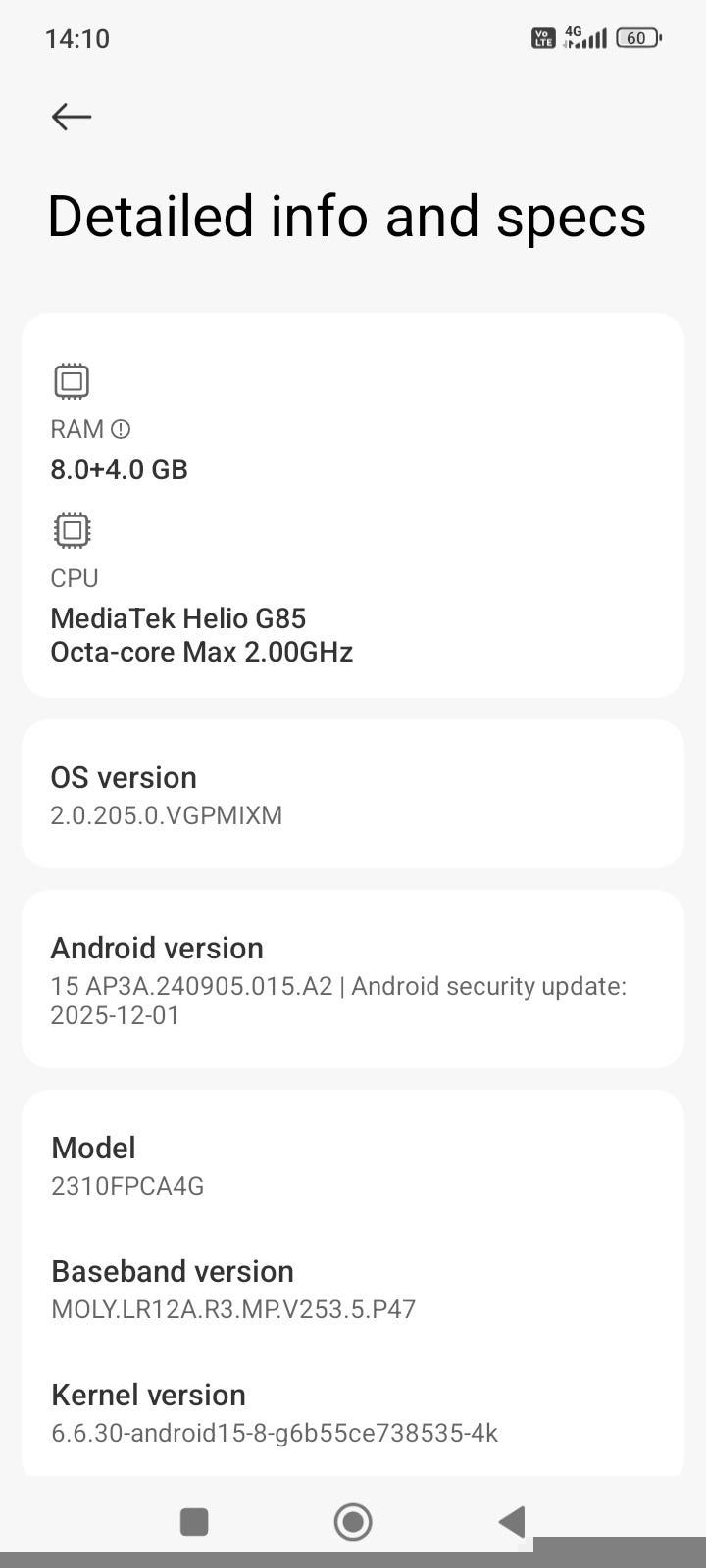The image size is (706, 1568).
Task: Tap the info icon next to RAM
Action: 121,429
